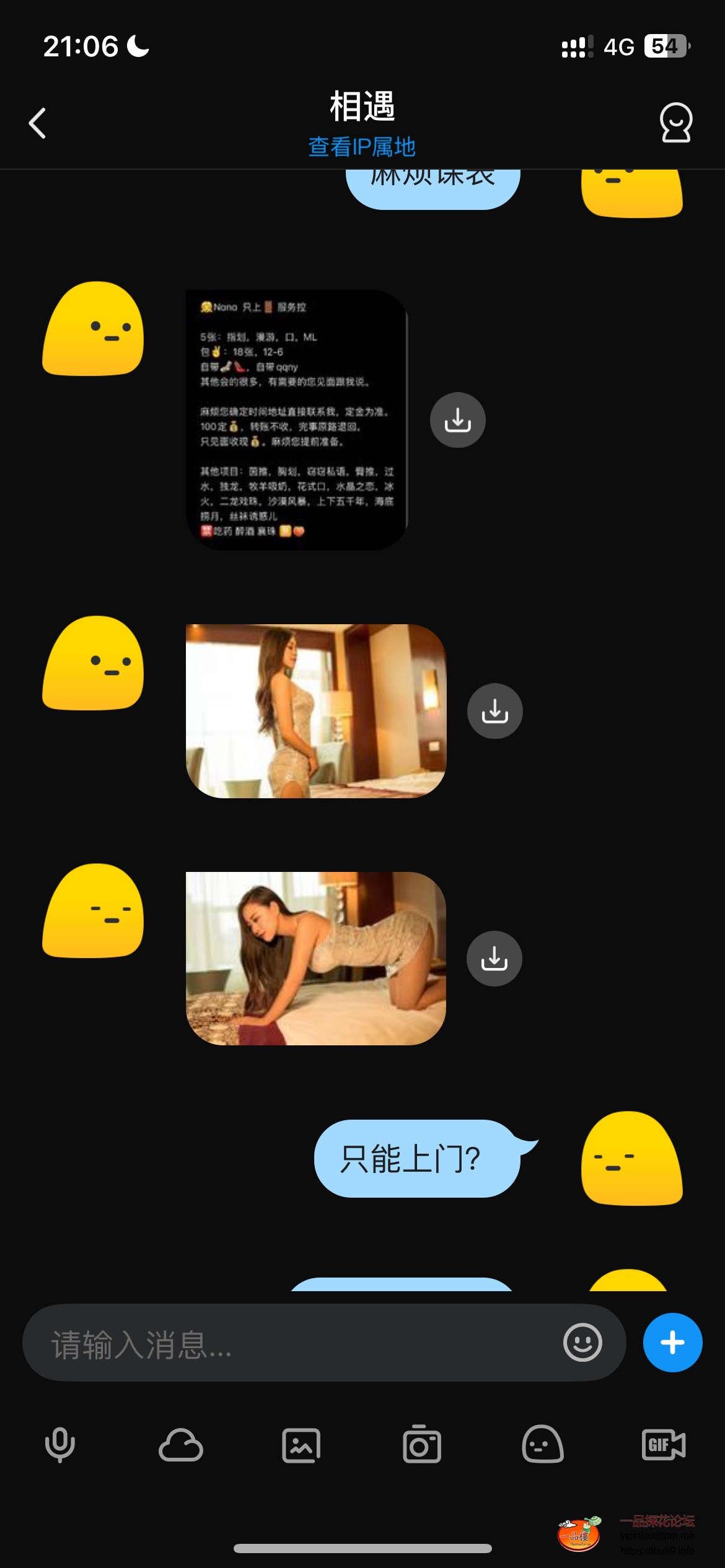Open the cloud upload feature
This screenshot has width=725, height=1568.
(181, 1445)
